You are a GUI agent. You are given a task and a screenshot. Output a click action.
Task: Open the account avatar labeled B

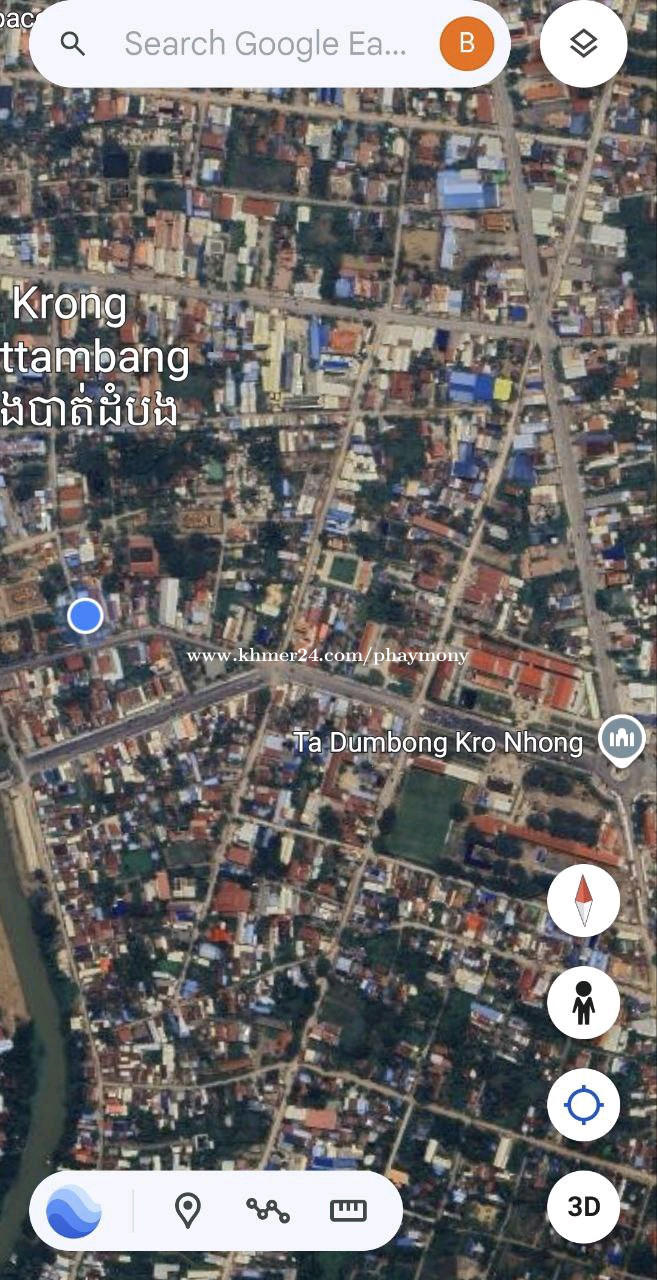[467, 44]
